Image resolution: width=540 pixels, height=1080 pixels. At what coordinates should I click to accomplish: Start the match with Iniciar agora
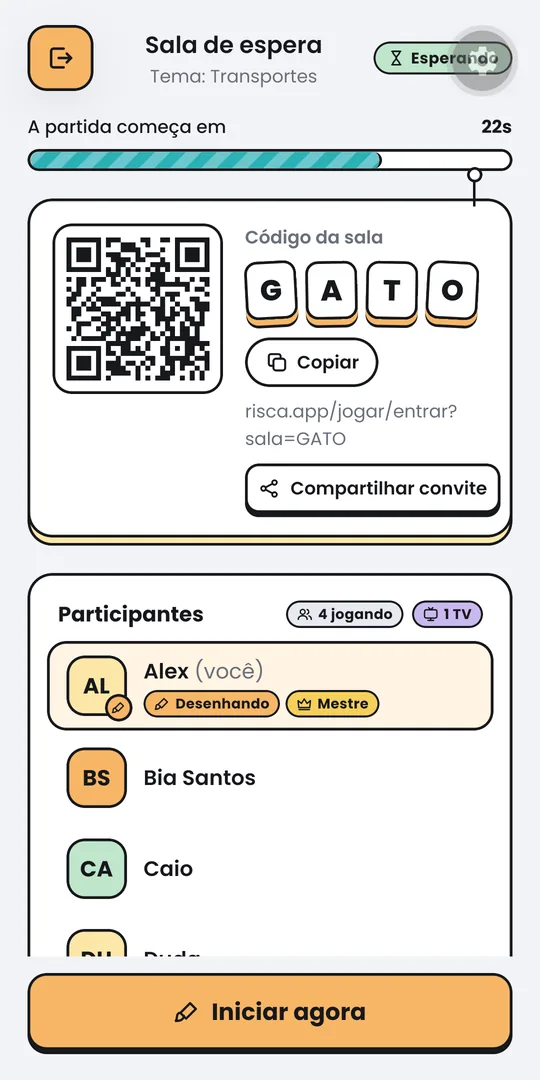(x=270, y=1012)
